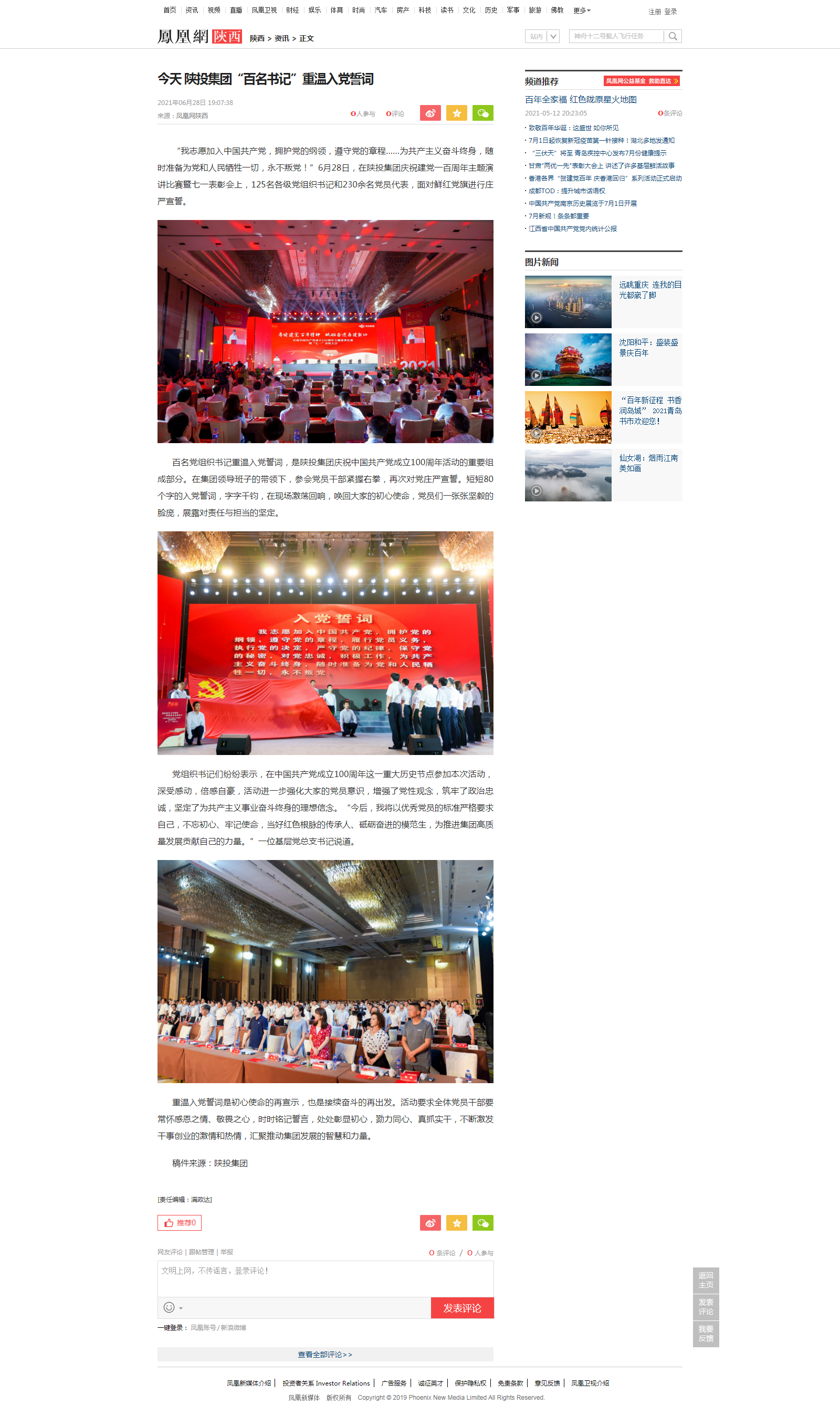Expand the 站内 search scope dropdown
The height and width of the screenshot is (1405, 840).
[553, 36]
